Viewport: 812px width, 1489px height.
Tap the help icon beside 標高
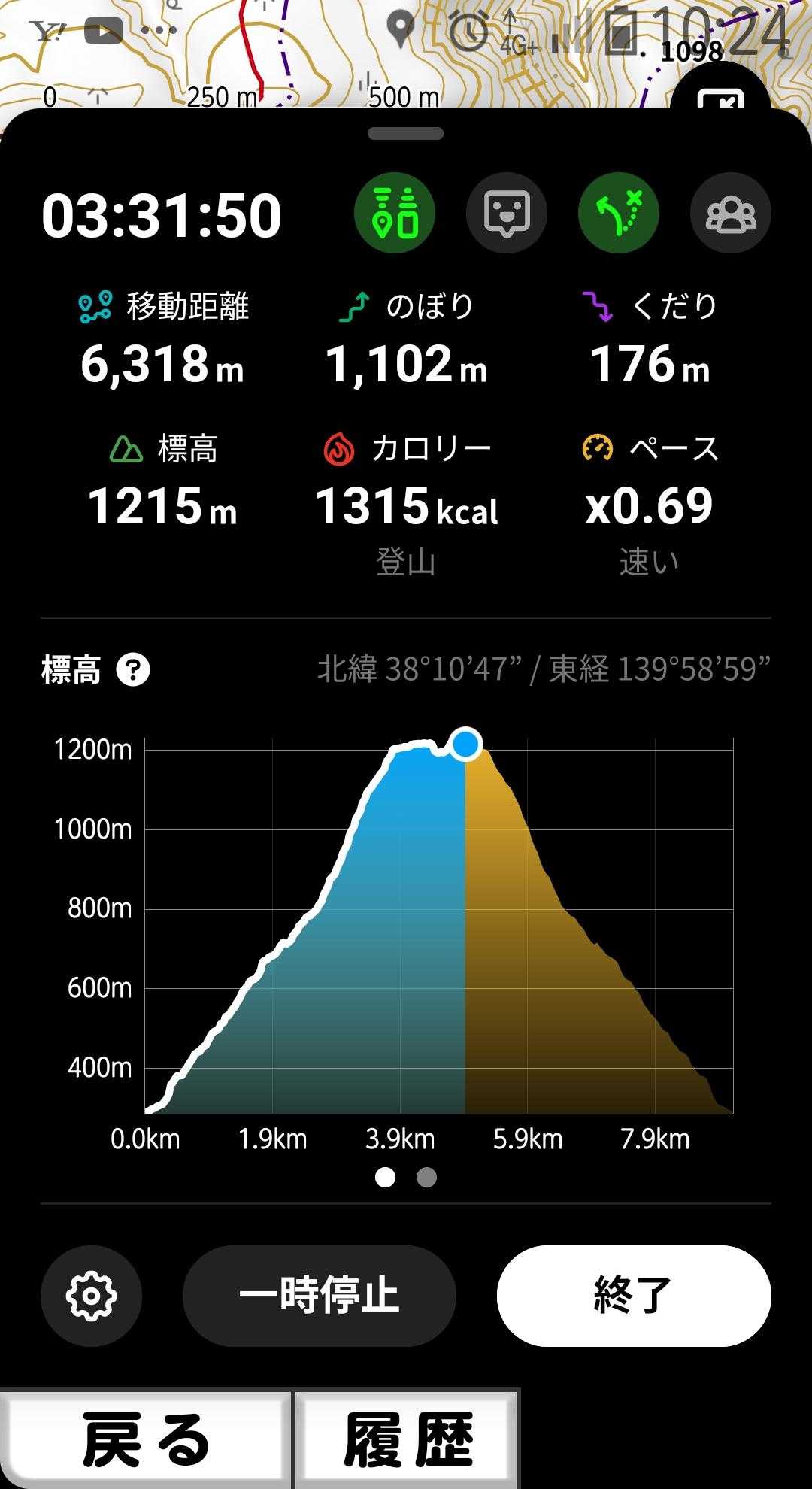point(133,669)
